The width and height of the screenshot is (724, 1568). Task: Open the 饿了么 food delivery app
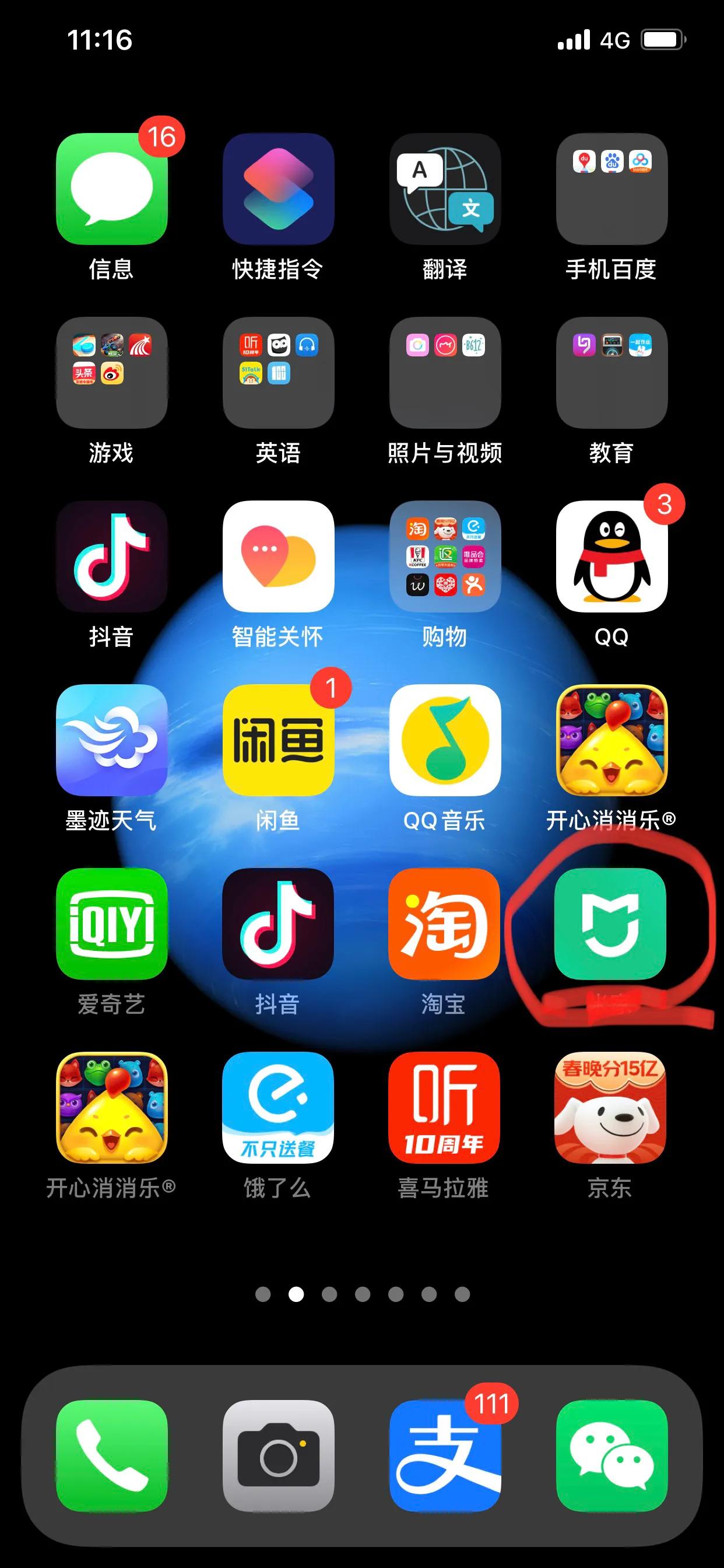coord(277,1108)
